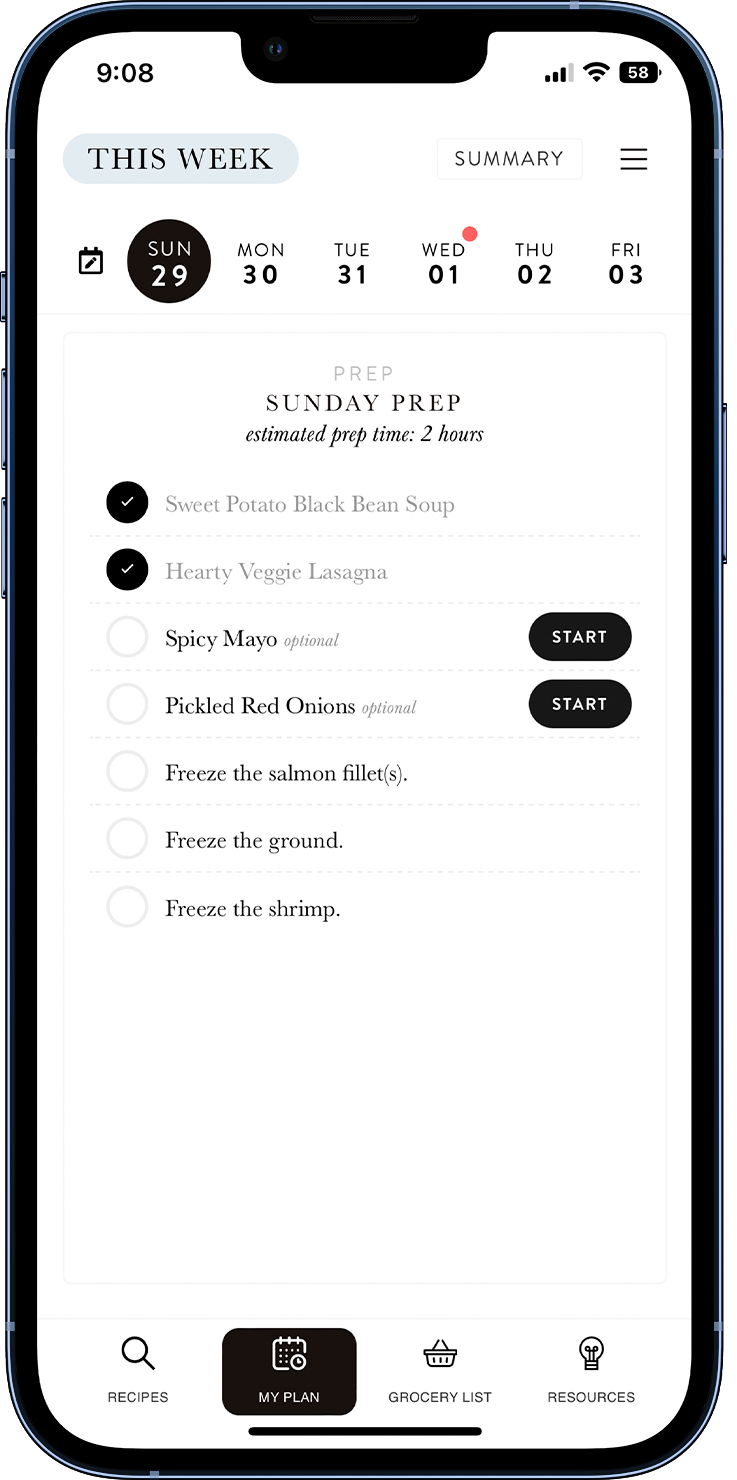Switch to the Recipes tab

pos(138,1370)
